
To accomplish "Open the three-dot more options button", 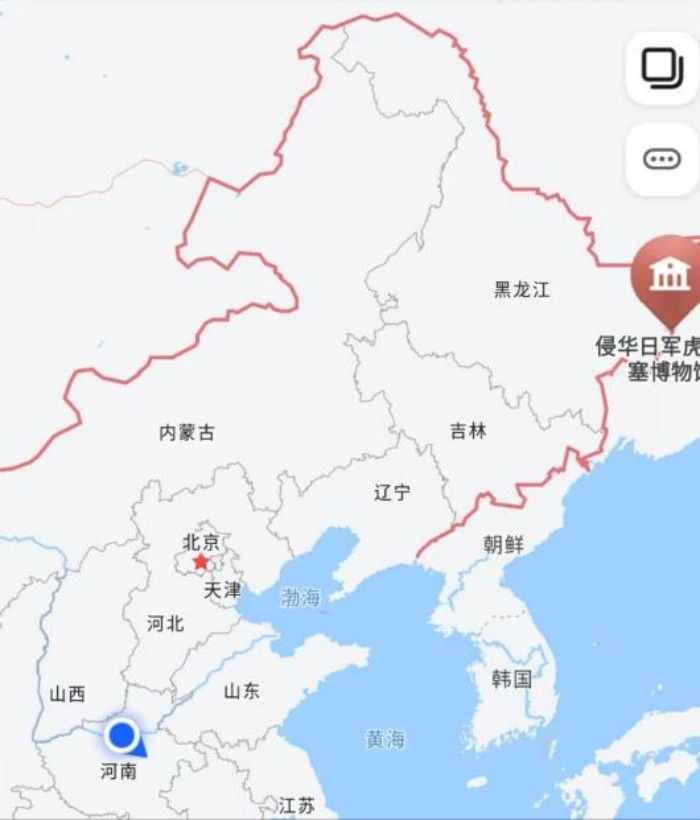I will pyautogui.click(x=661, y=159).
